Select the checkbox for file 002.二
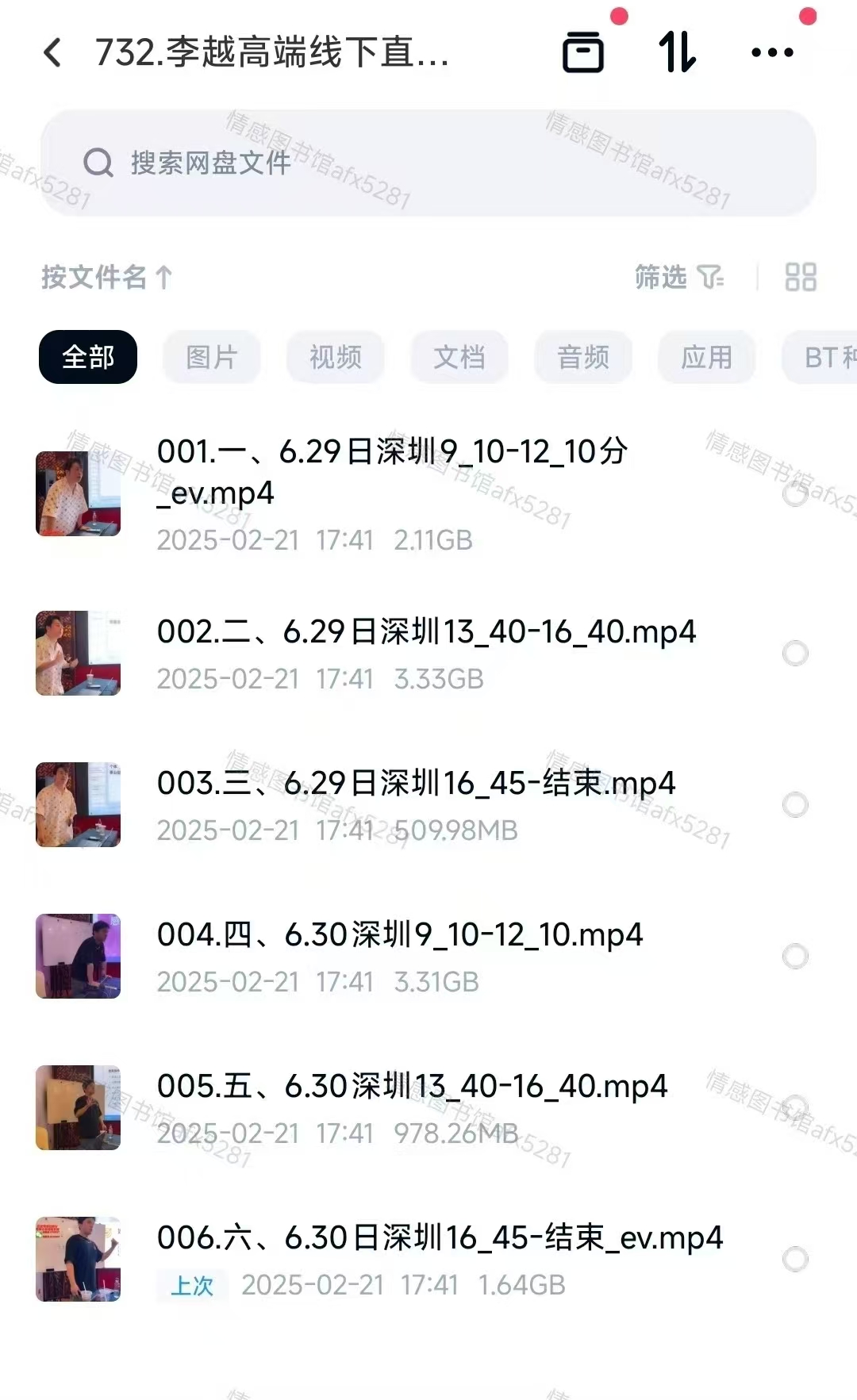Viewport: 857px width, 1400px height. click(x=795, y=654)
